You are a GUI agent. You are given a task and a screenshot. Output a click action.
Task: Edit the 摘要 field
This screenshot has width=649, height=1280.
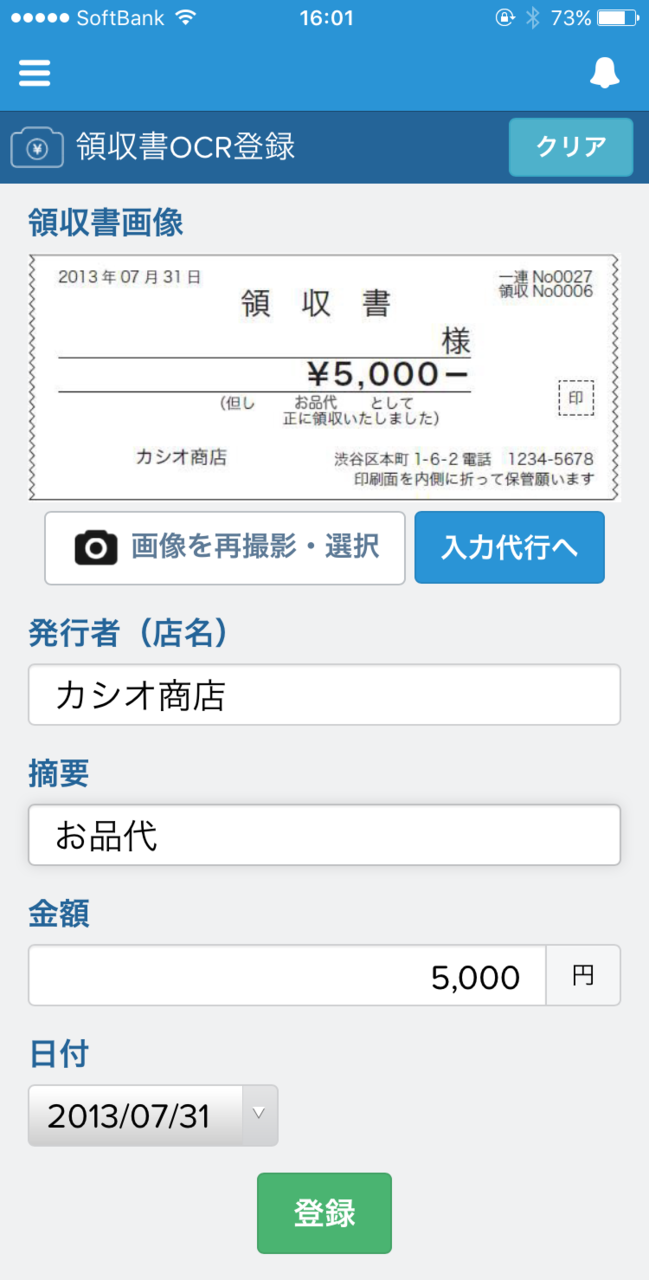324,835
